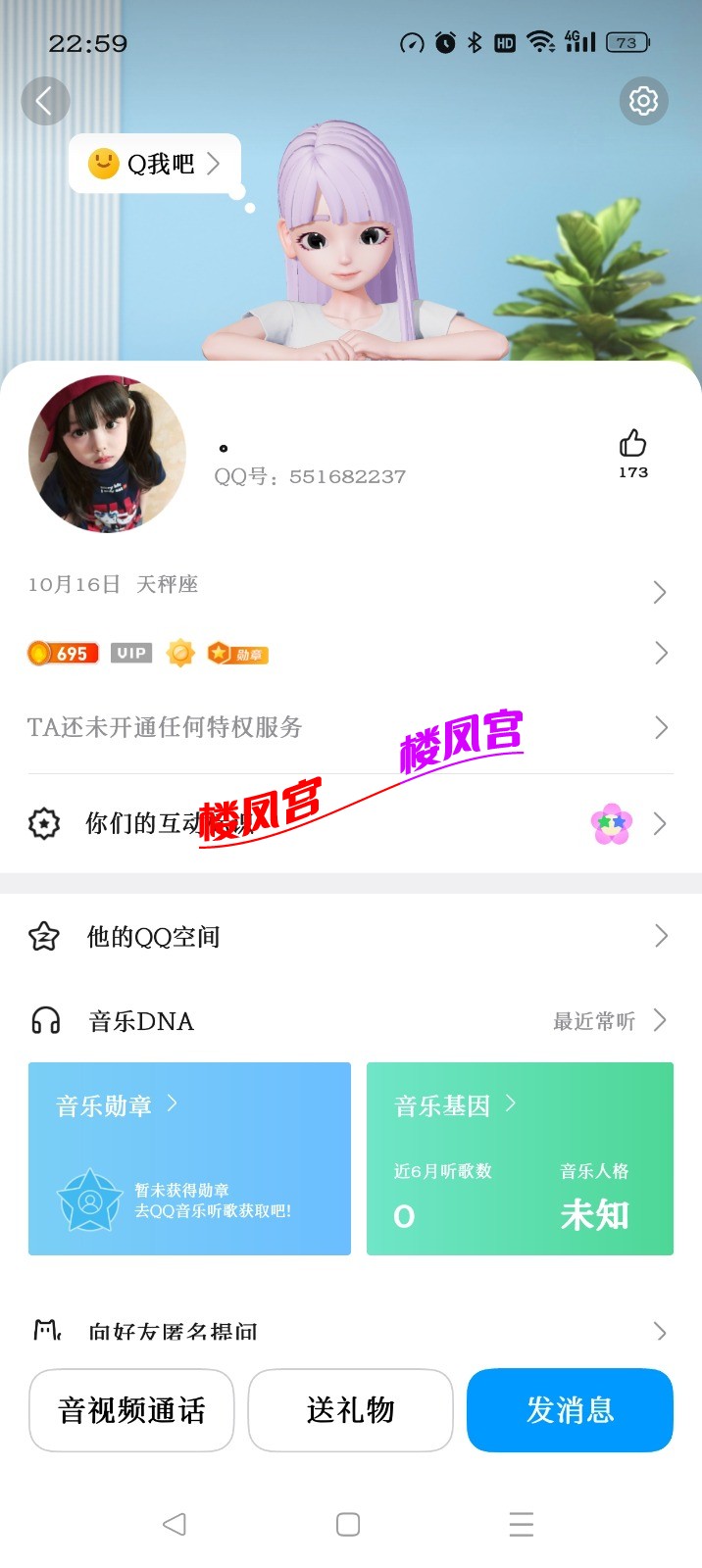
Task: Tap 发消息 to send a message
Action: [570, 1410]
